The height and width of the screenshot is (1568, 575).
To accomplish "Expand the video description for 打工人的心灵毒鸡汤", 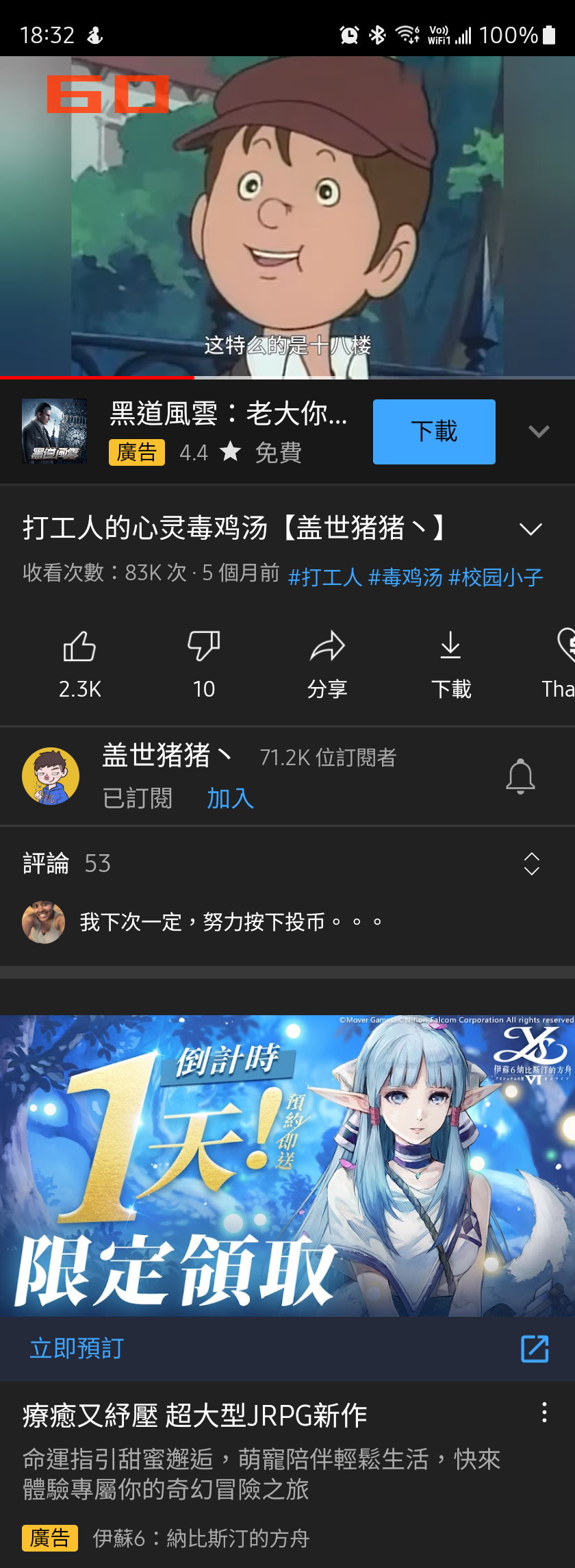I will [531, 529].
